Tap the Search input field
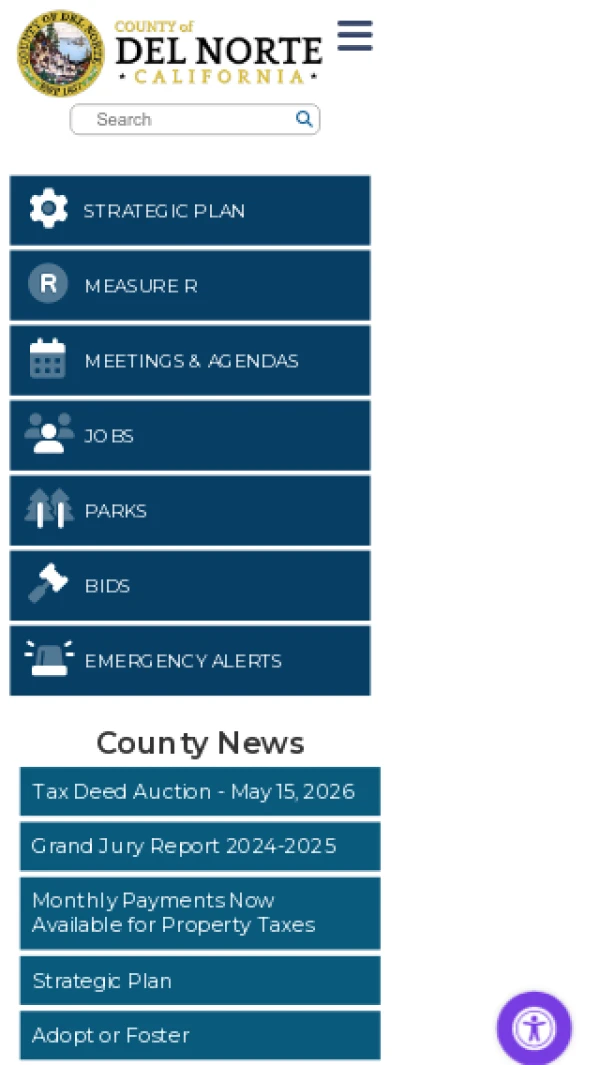Screen dimensions: 600x1065 point(185,119)
